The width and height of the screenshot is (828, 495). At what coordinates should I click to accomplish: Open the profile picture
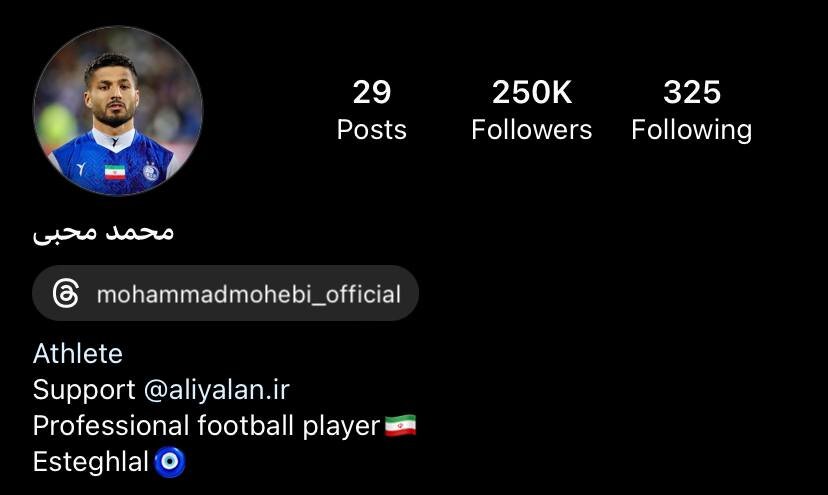pyautogui.click(x=118, y=111)
